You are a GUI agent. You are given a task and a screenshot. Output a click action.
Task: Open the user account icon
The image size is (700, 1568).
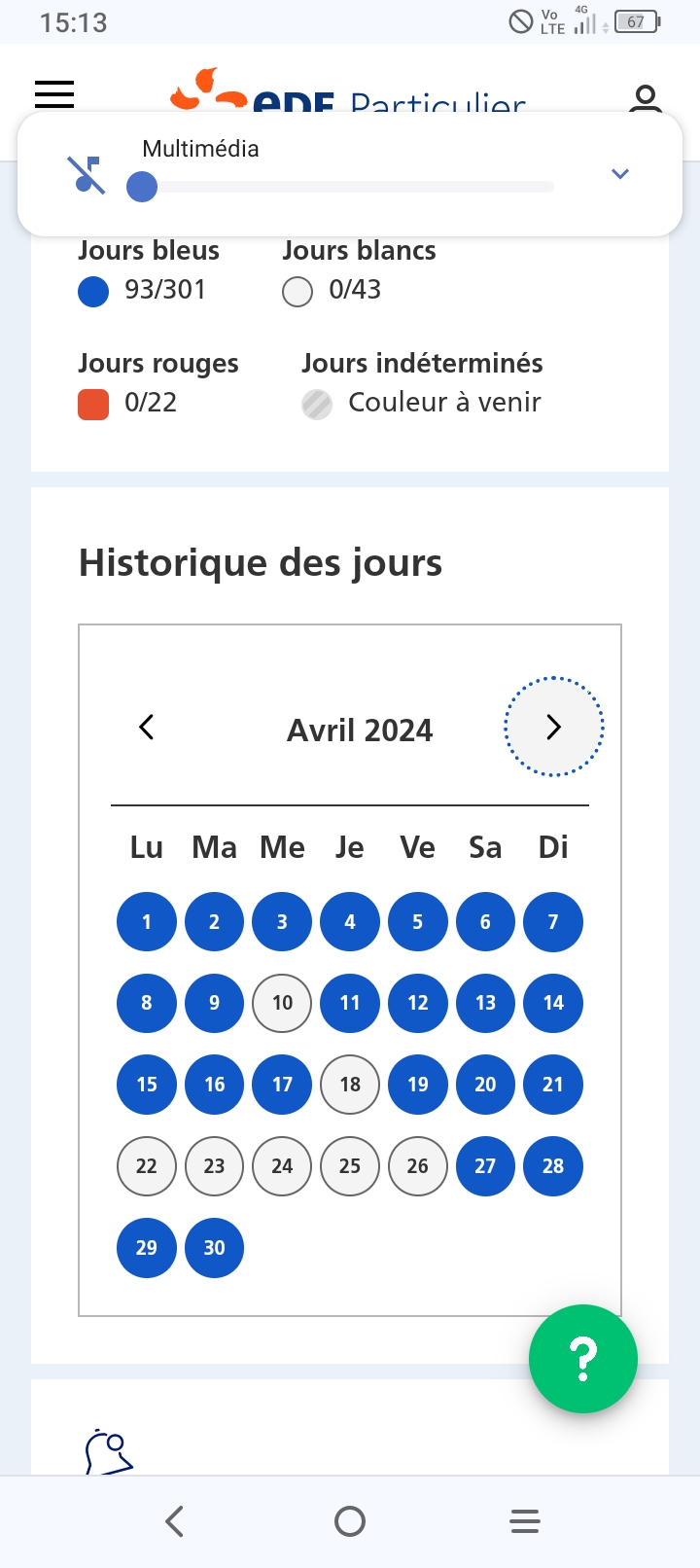(x=646, y=98)
